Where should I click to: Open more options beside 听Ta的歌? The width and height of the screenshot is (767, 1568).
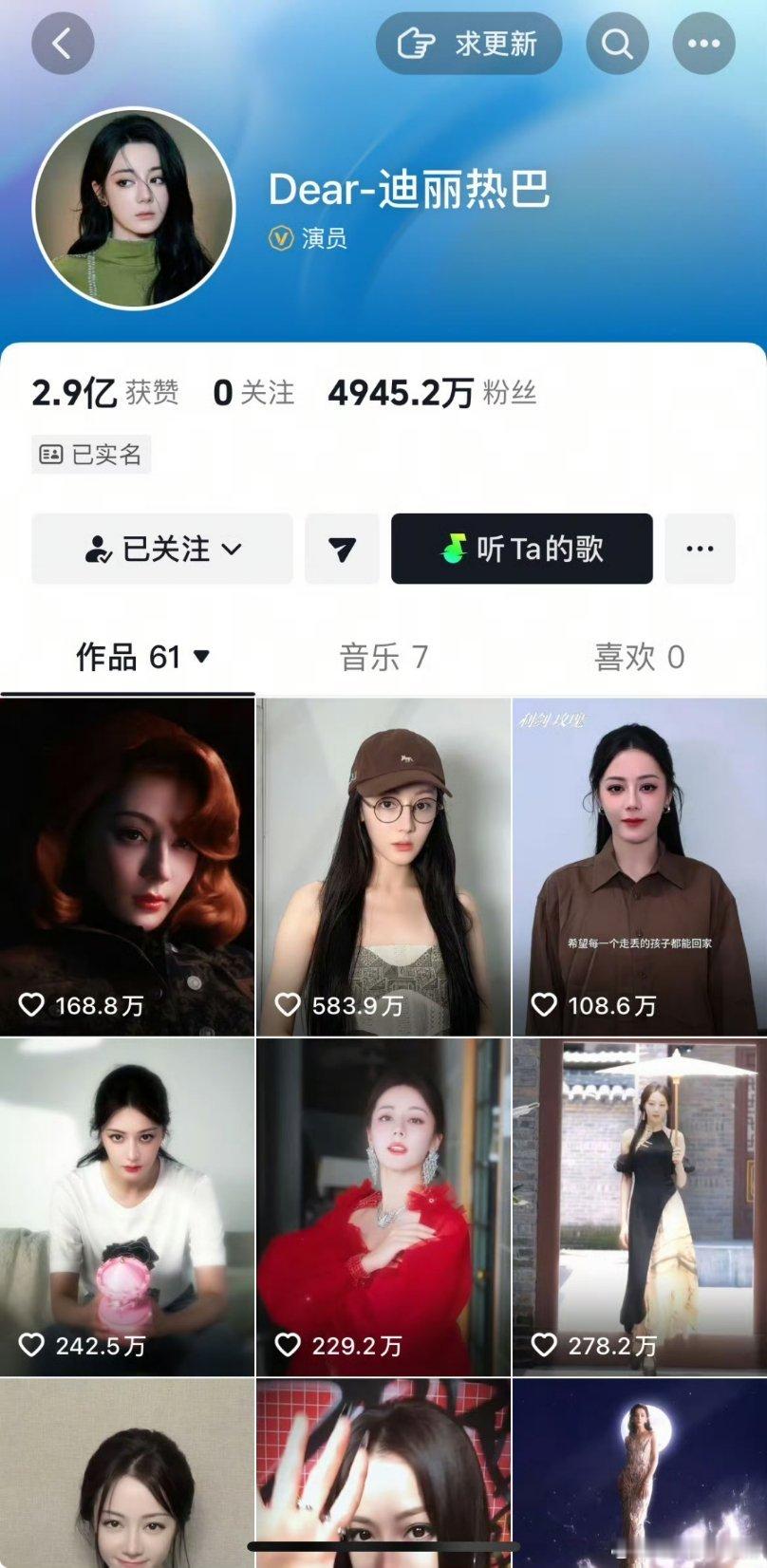[700, 549]
